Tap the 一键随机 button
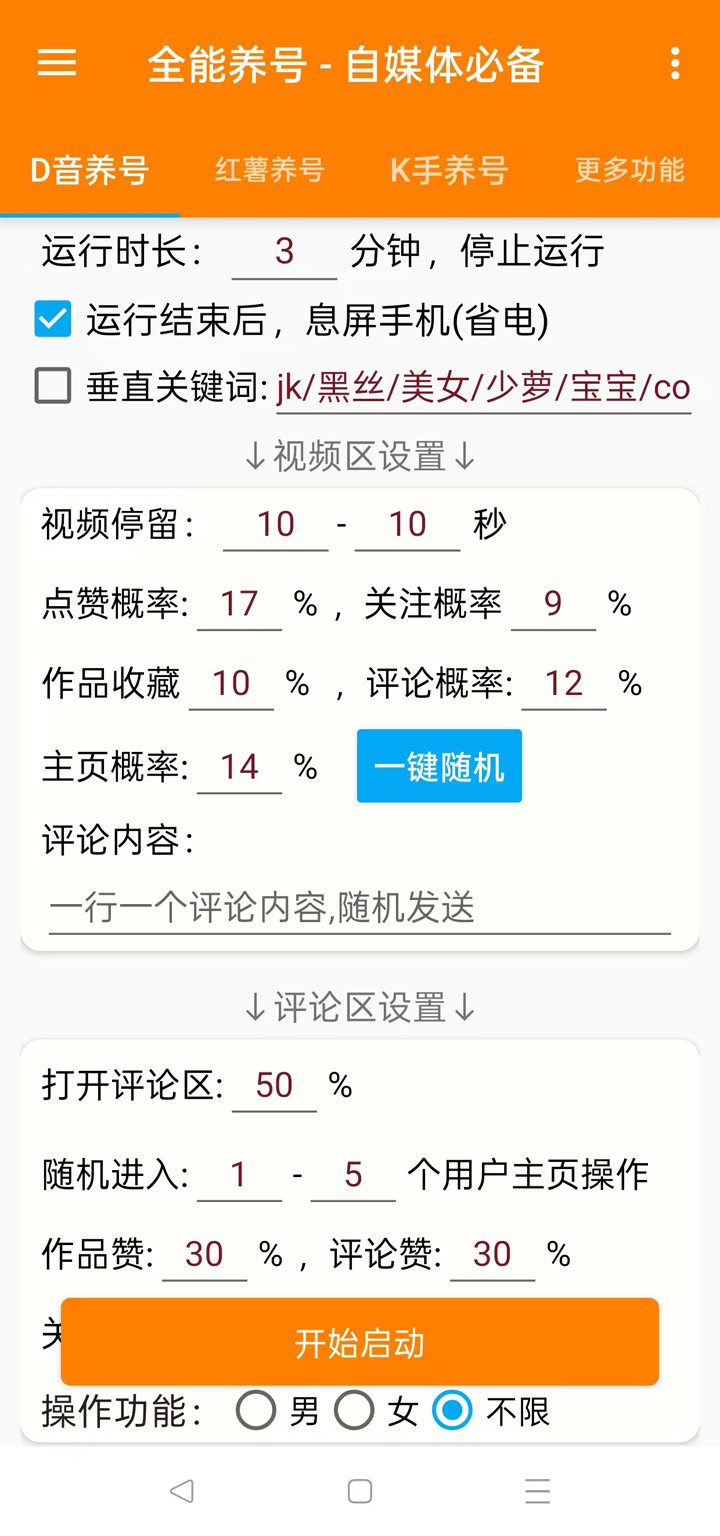The width and height of the screenshot is (720, 1536). [x=439, y=767]
